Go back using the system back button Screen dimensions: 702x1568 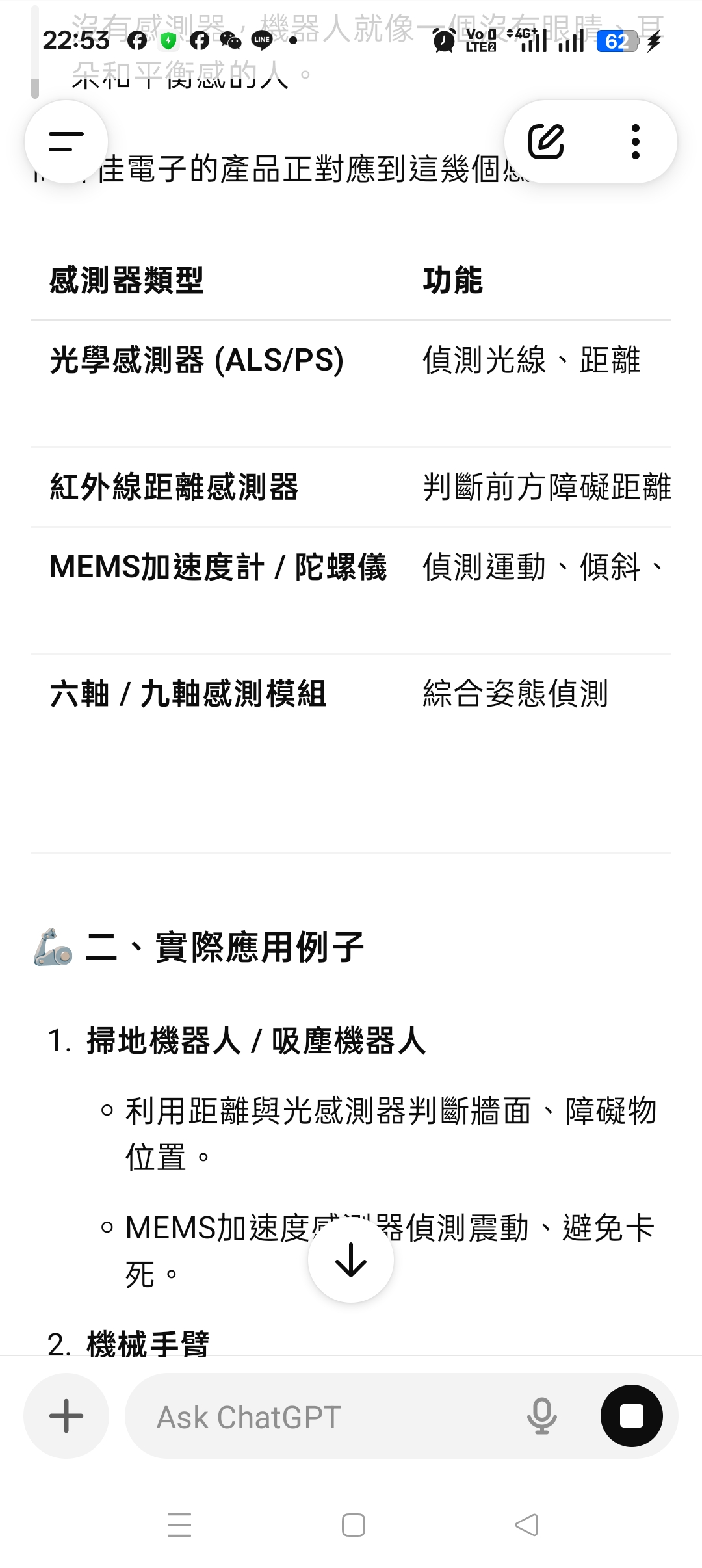pyautogui.click(x=526, y=1524)
